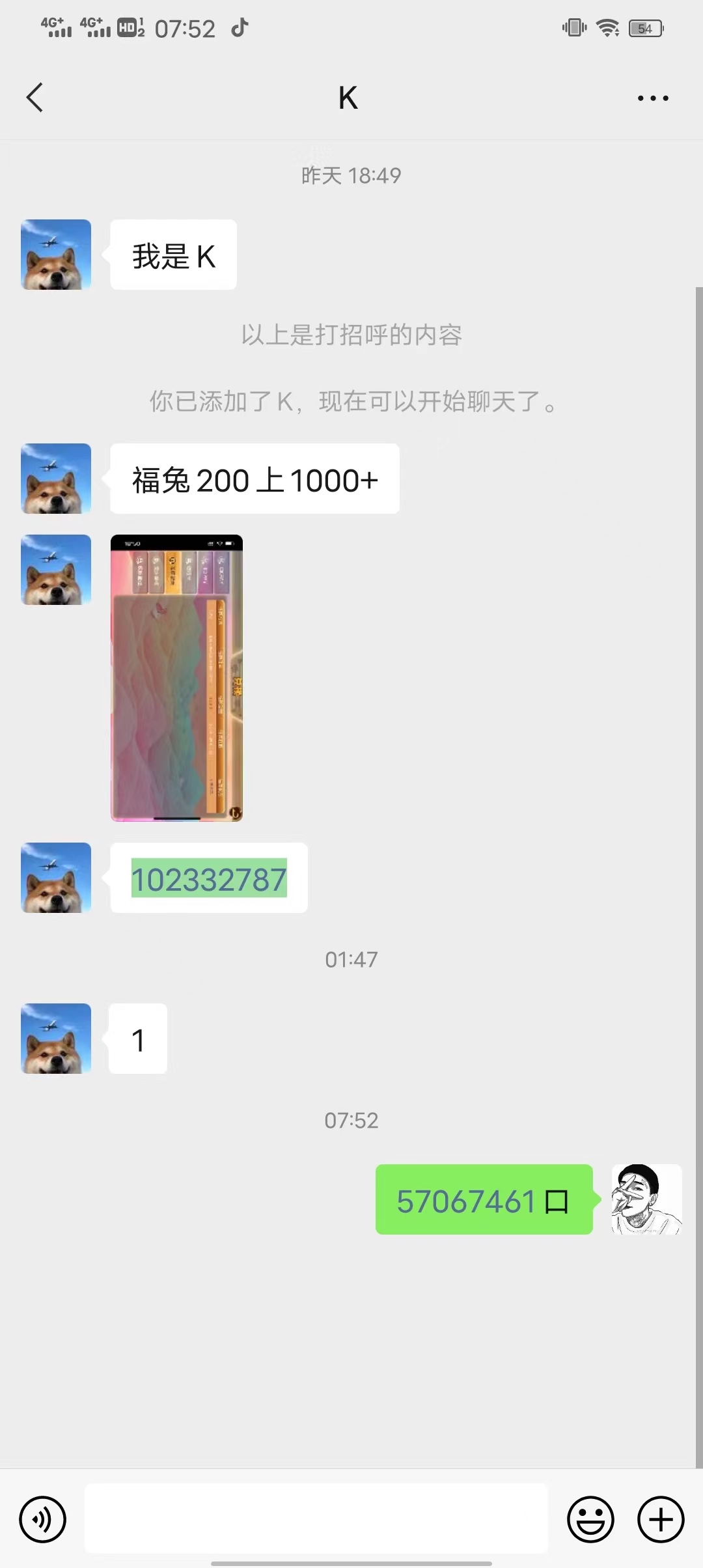View my own profile avatar
The width and height of the screenshot is (703, 1568).
click(x=646, y=1199)
